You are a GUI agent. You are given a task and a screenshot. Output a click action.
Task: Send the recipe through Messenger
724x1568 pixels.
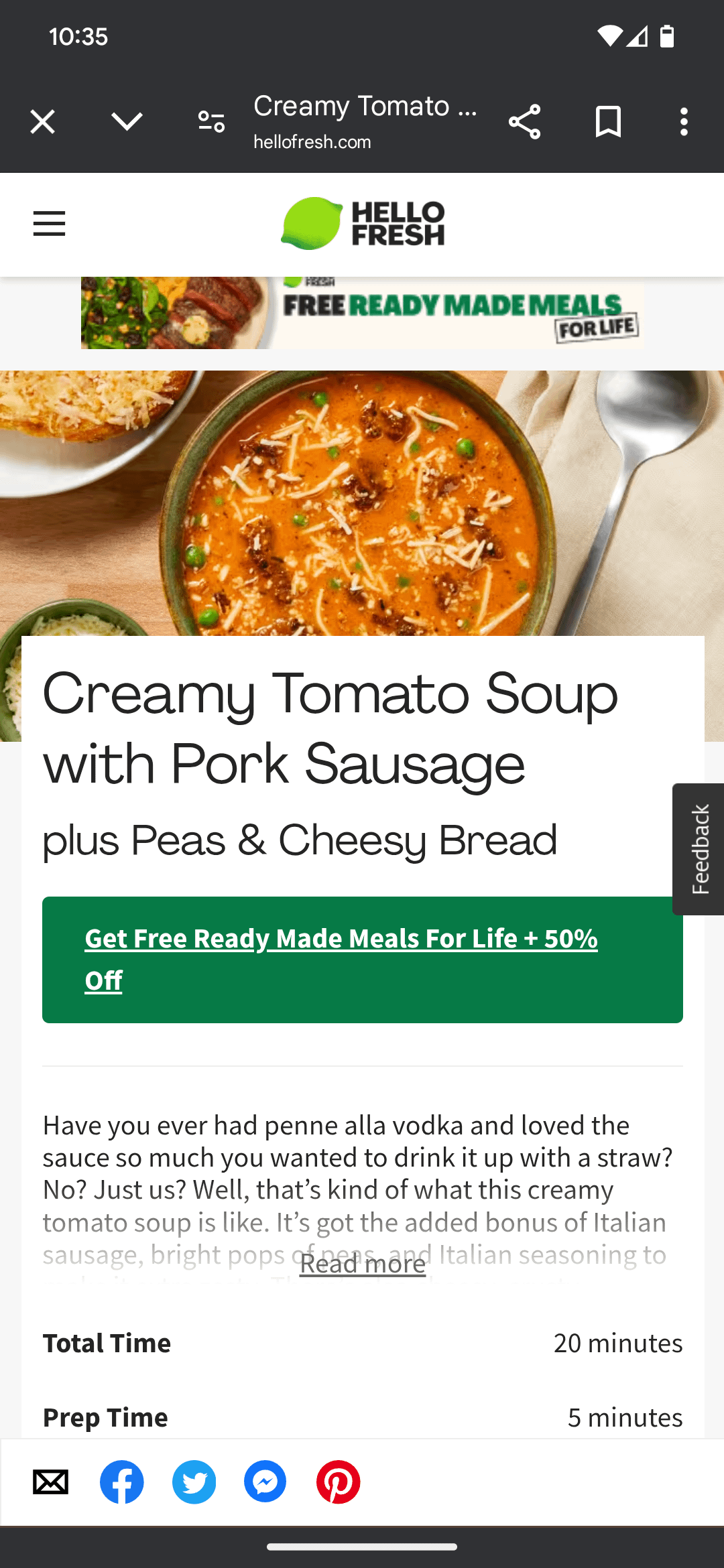click(x=265, y=1482)
